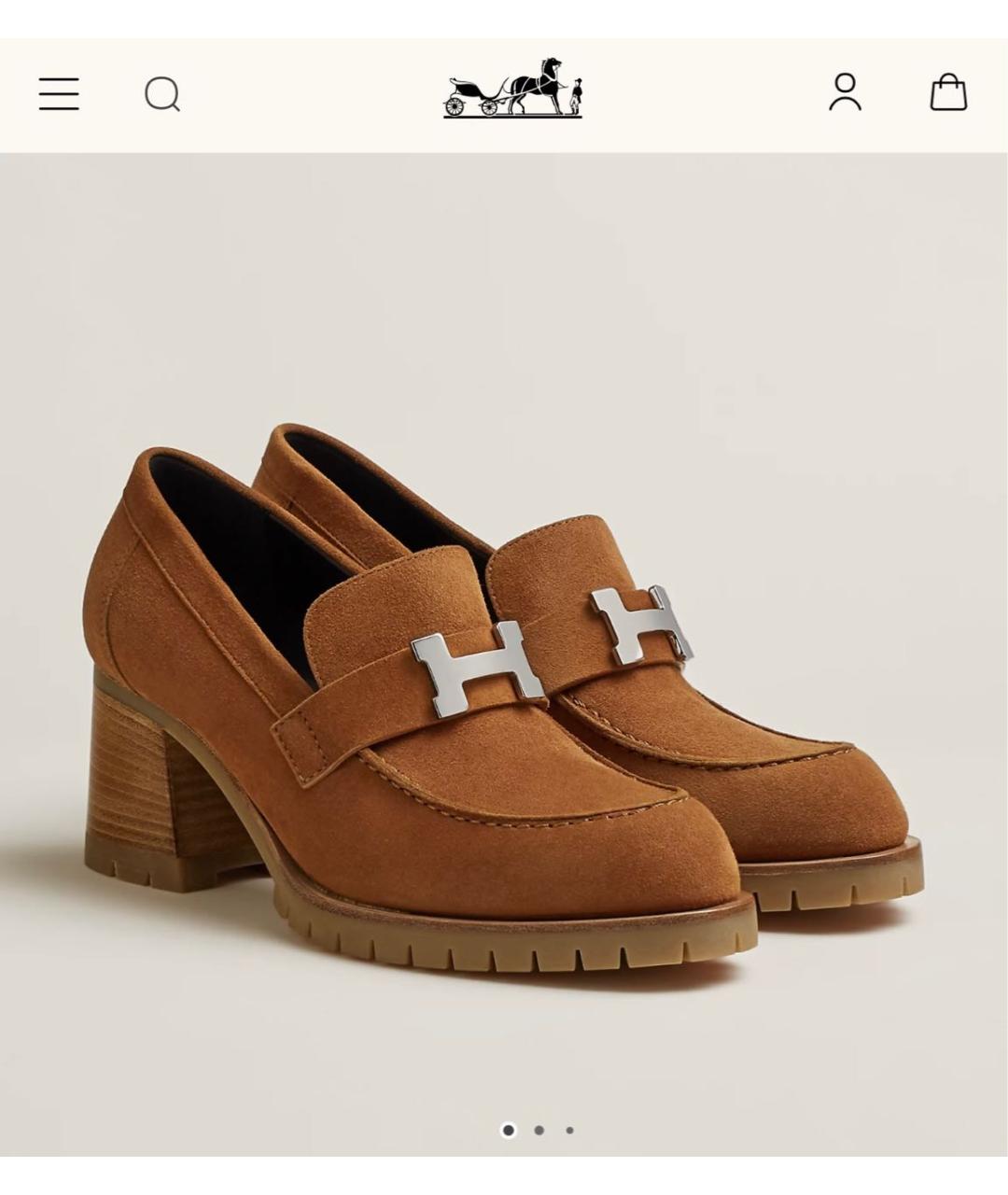Jump to the third image dot

click(569, 1131)
